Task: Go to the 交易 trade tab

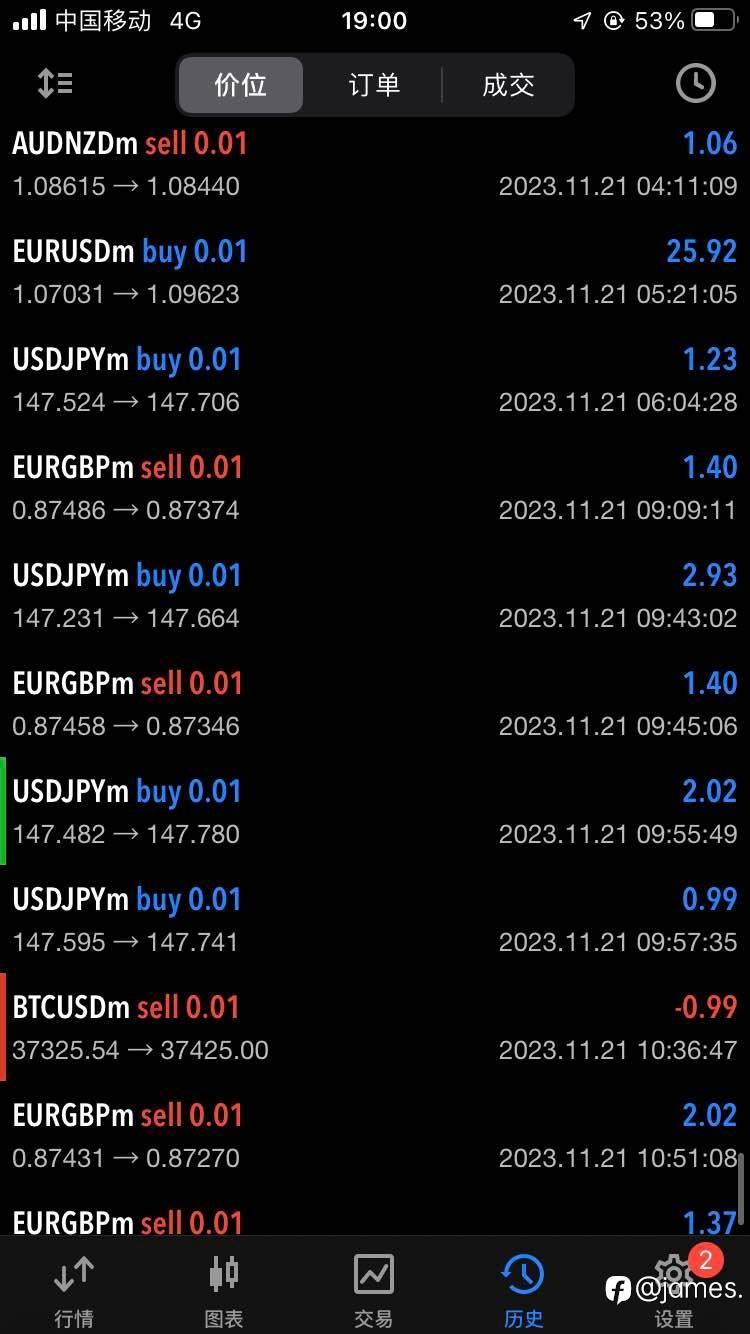Action: (374, 1290)
